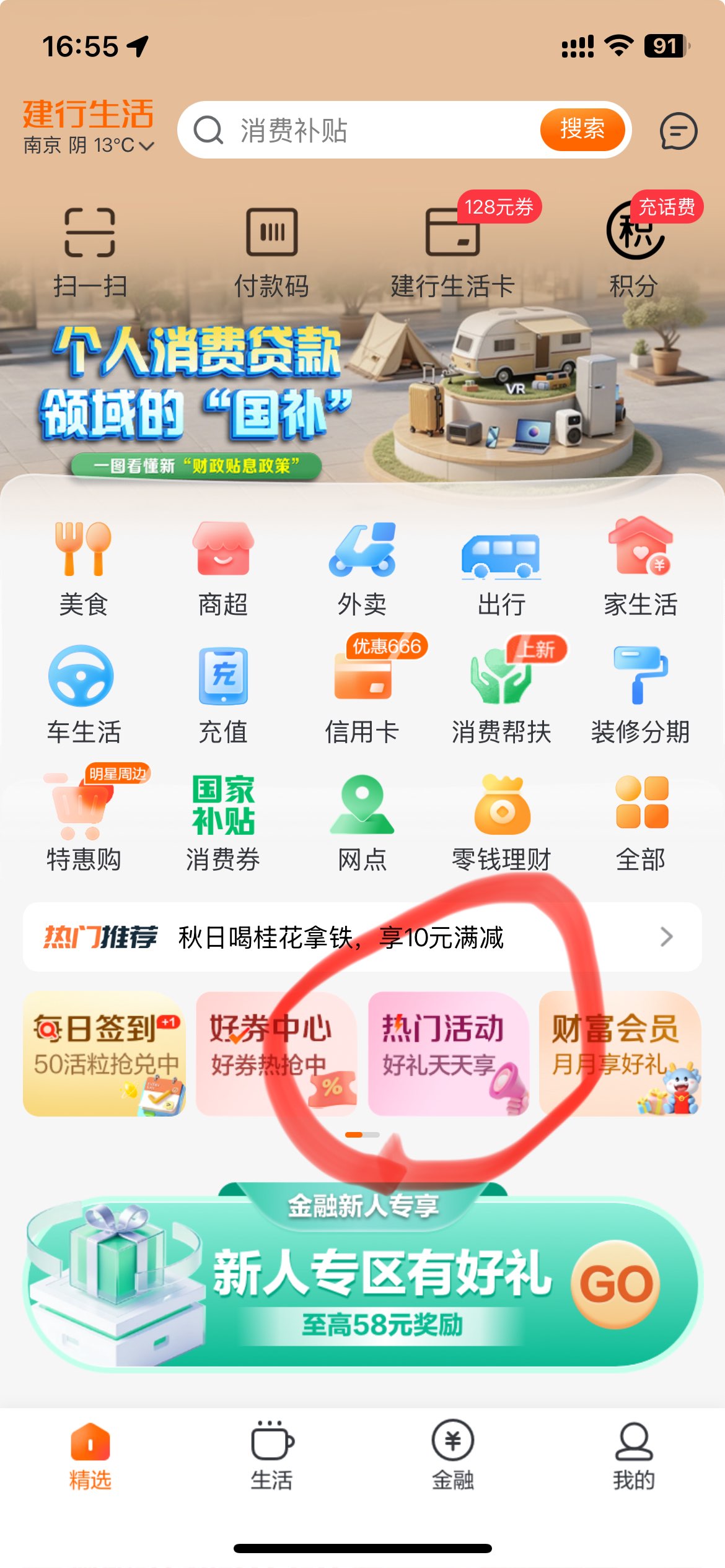725x1568 pixels.
Task: Open the 外卖 delivery category
Action: click(362, 567)
